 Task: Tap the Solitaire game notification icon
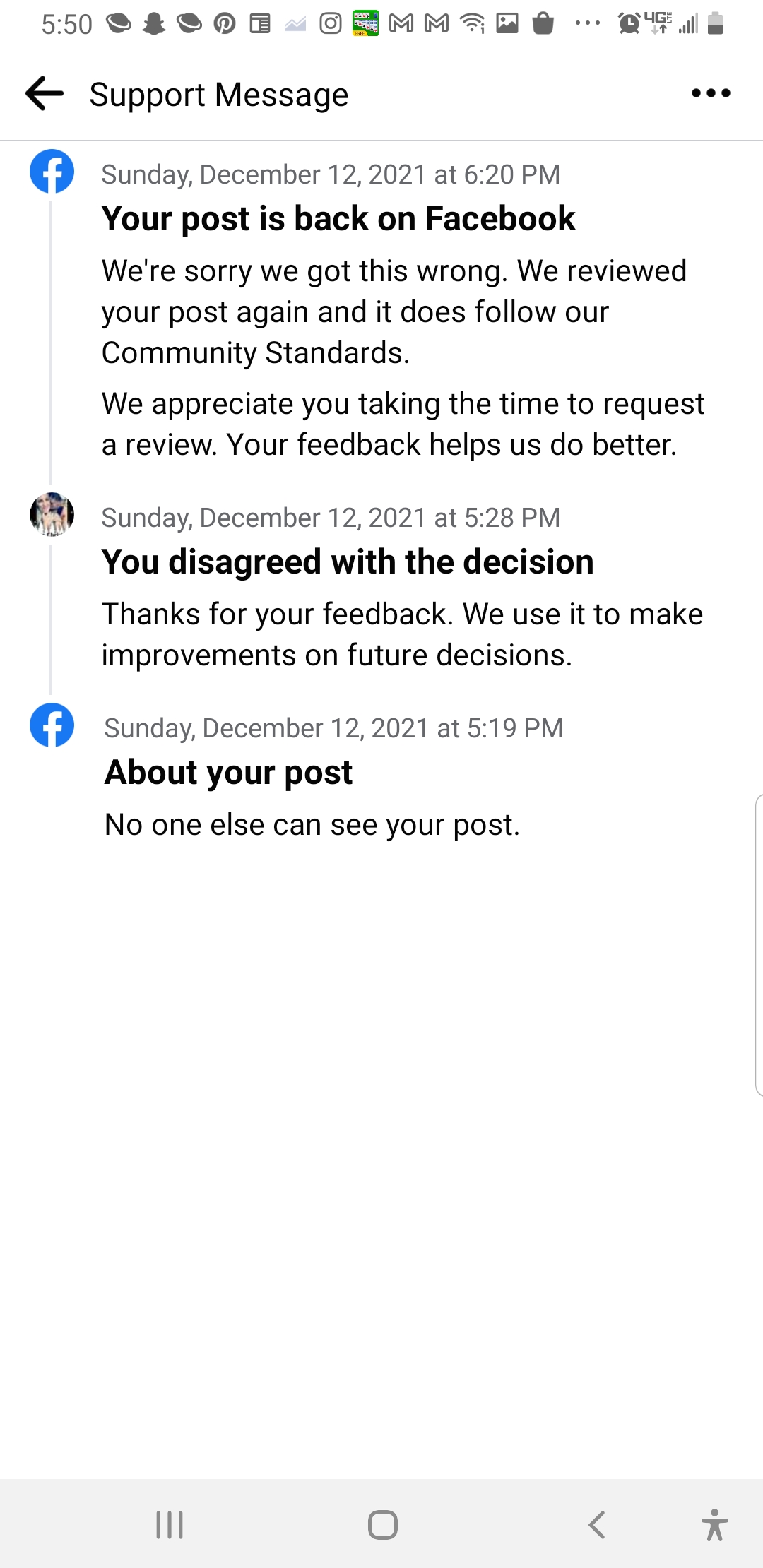coord(364,23)
